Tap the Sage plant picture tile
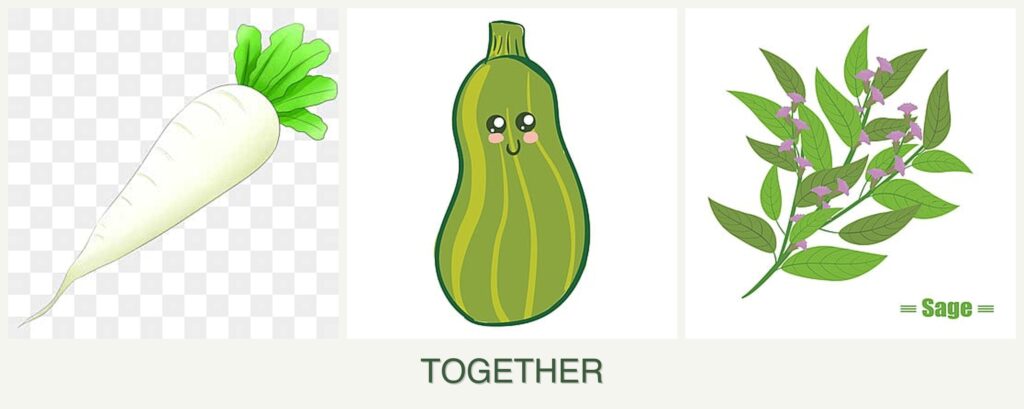Screen dimensions: 1024x409 tap(849, 174)
